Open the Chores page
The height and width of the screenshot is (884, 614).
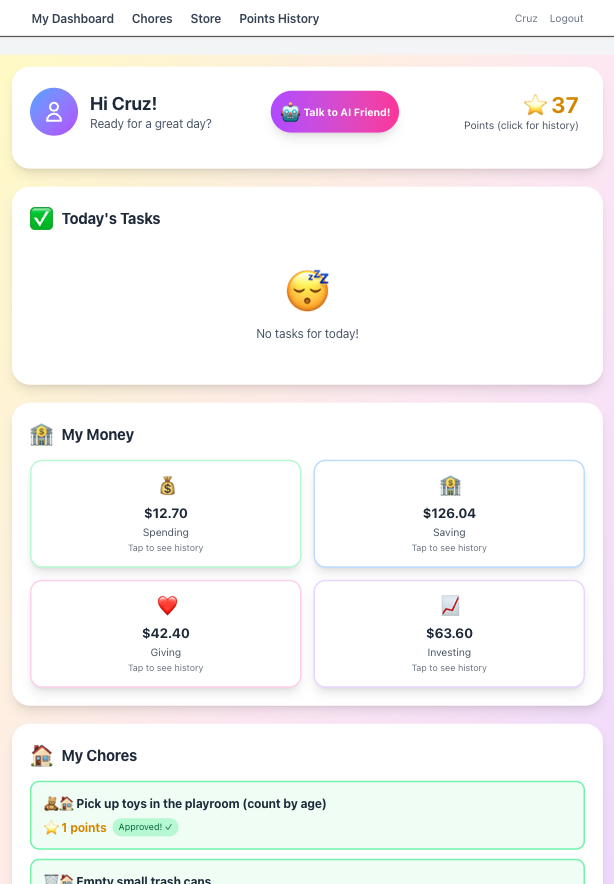[152, 19]
